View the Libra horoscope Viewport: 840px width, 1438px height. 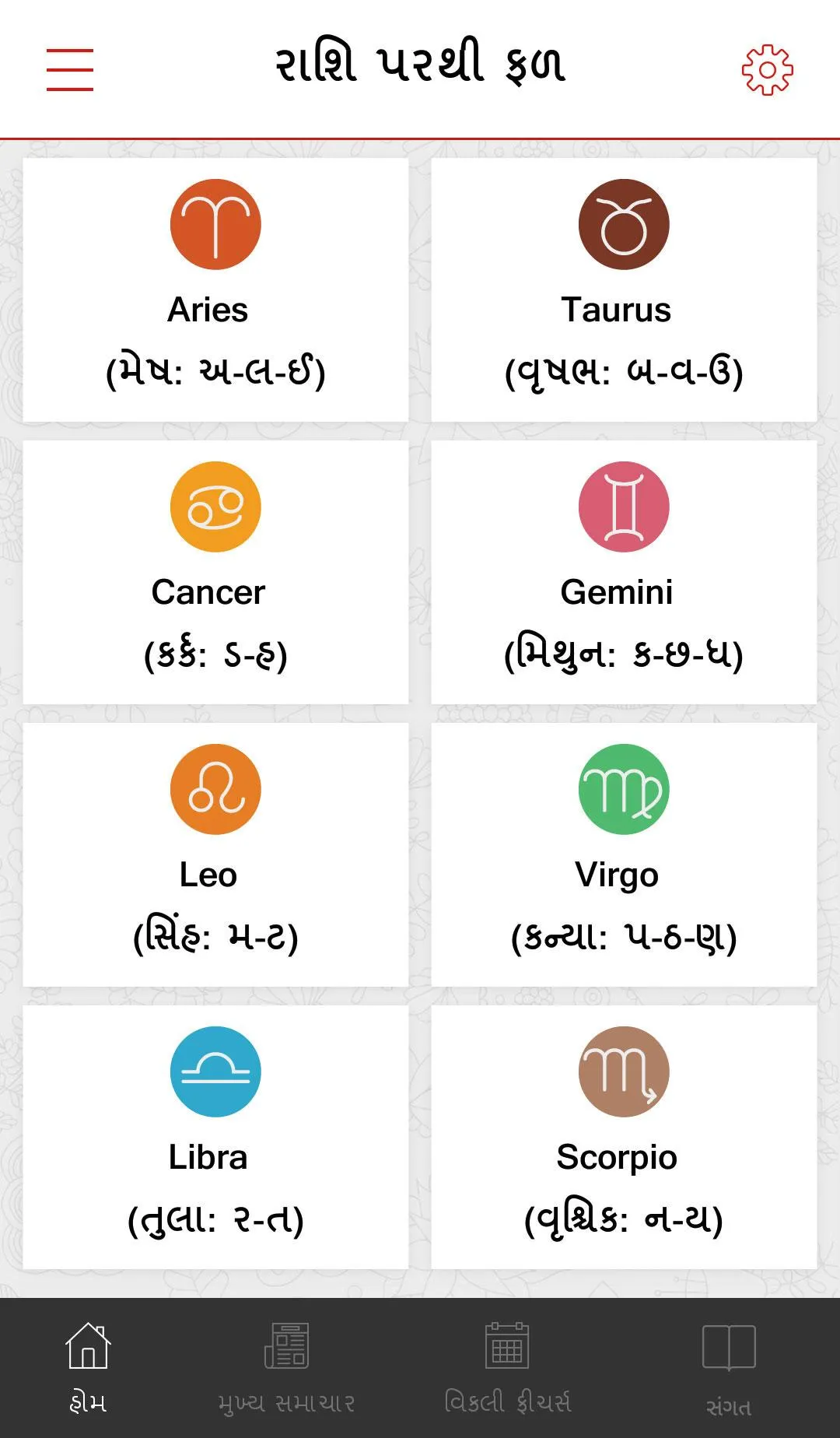click(215, 1138)
